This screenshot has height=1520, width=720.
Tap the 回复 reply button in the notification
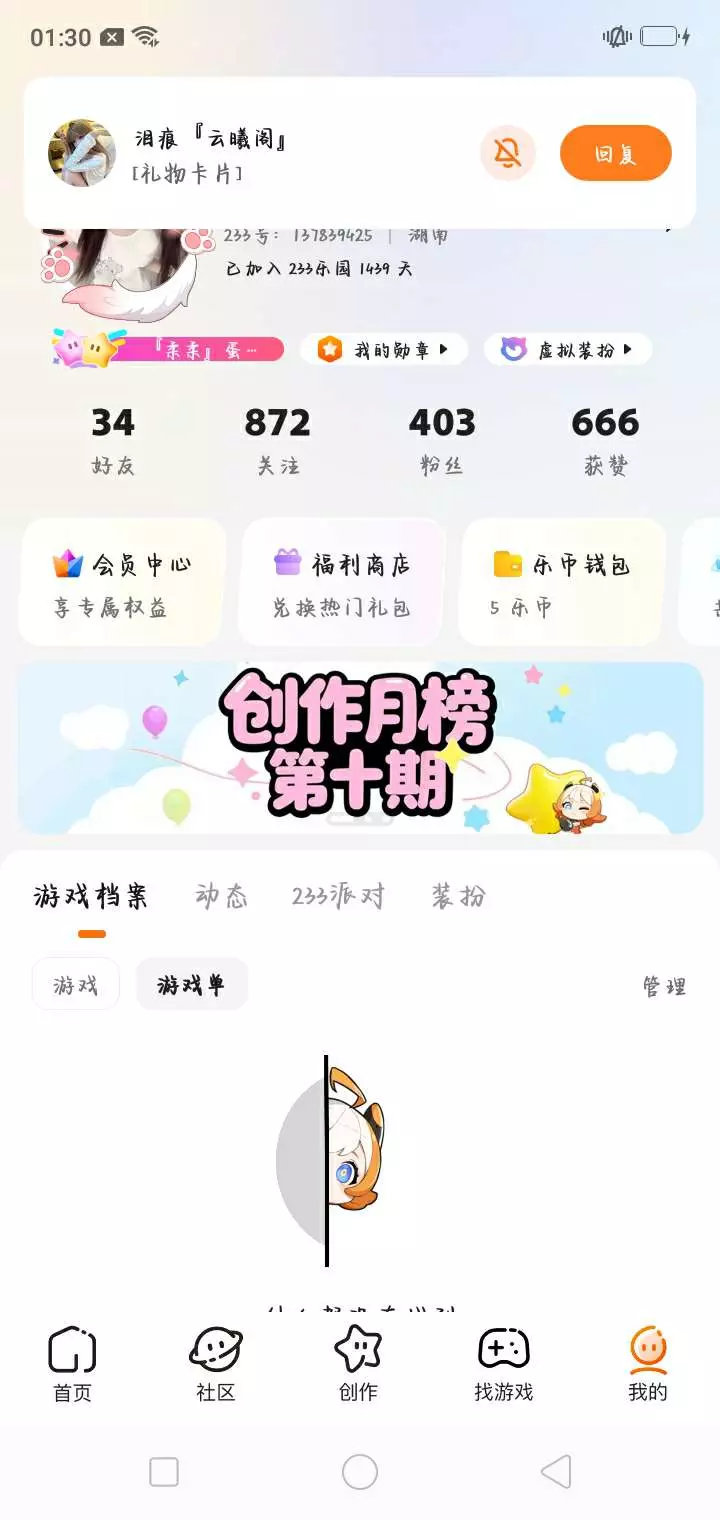pyautogui.click(x=615, y=153)
